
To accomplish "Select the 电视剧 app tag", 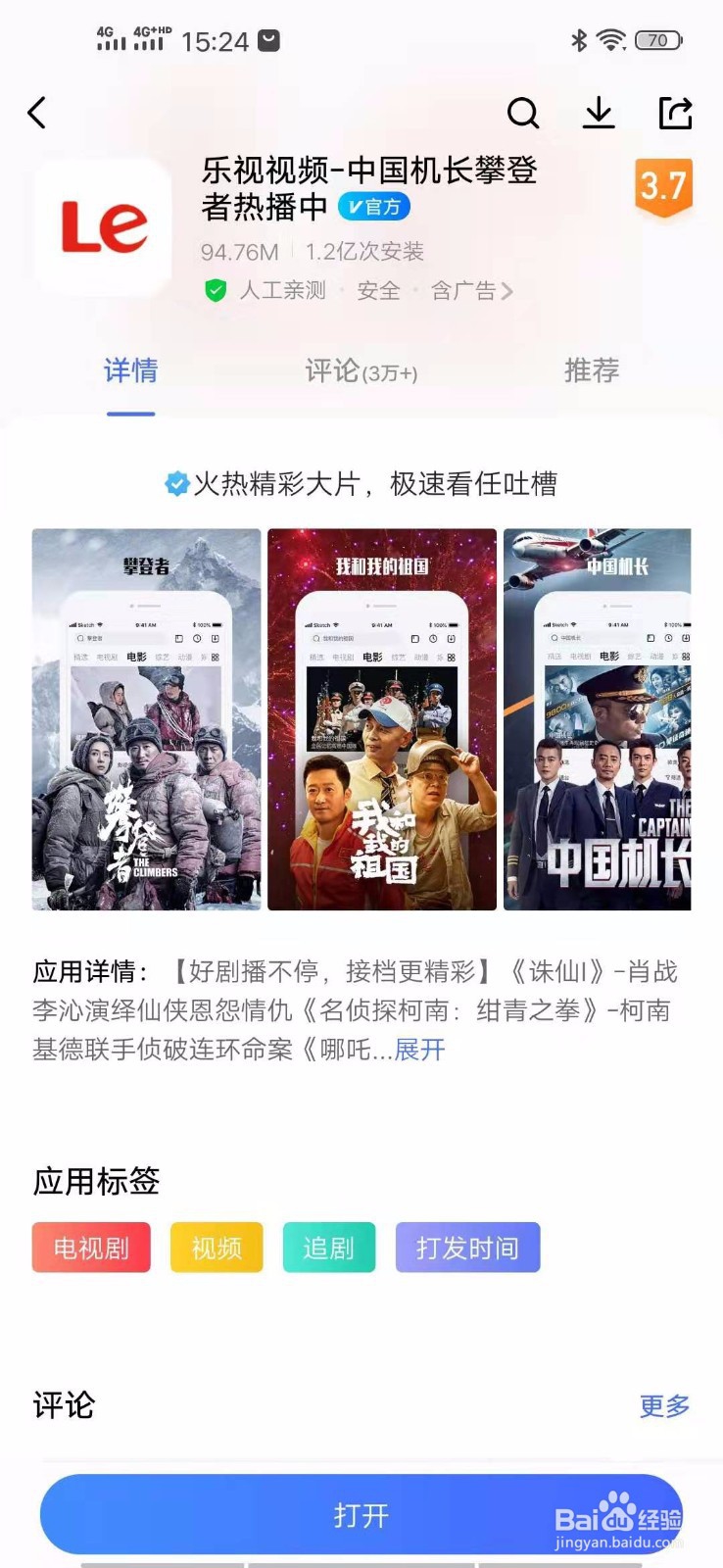I will coord(91,1248).
